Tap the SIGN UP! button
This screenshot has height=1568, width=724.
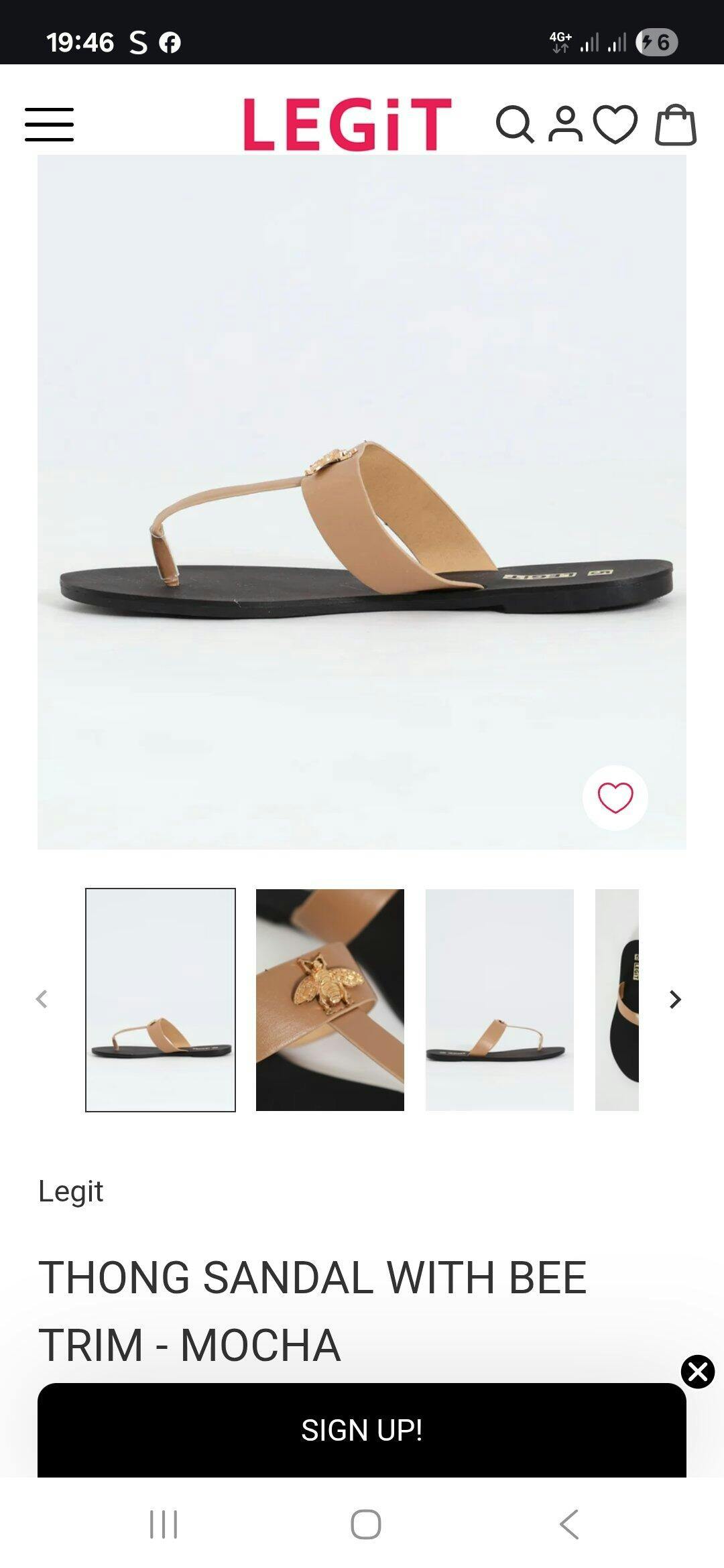[361, 1429]
